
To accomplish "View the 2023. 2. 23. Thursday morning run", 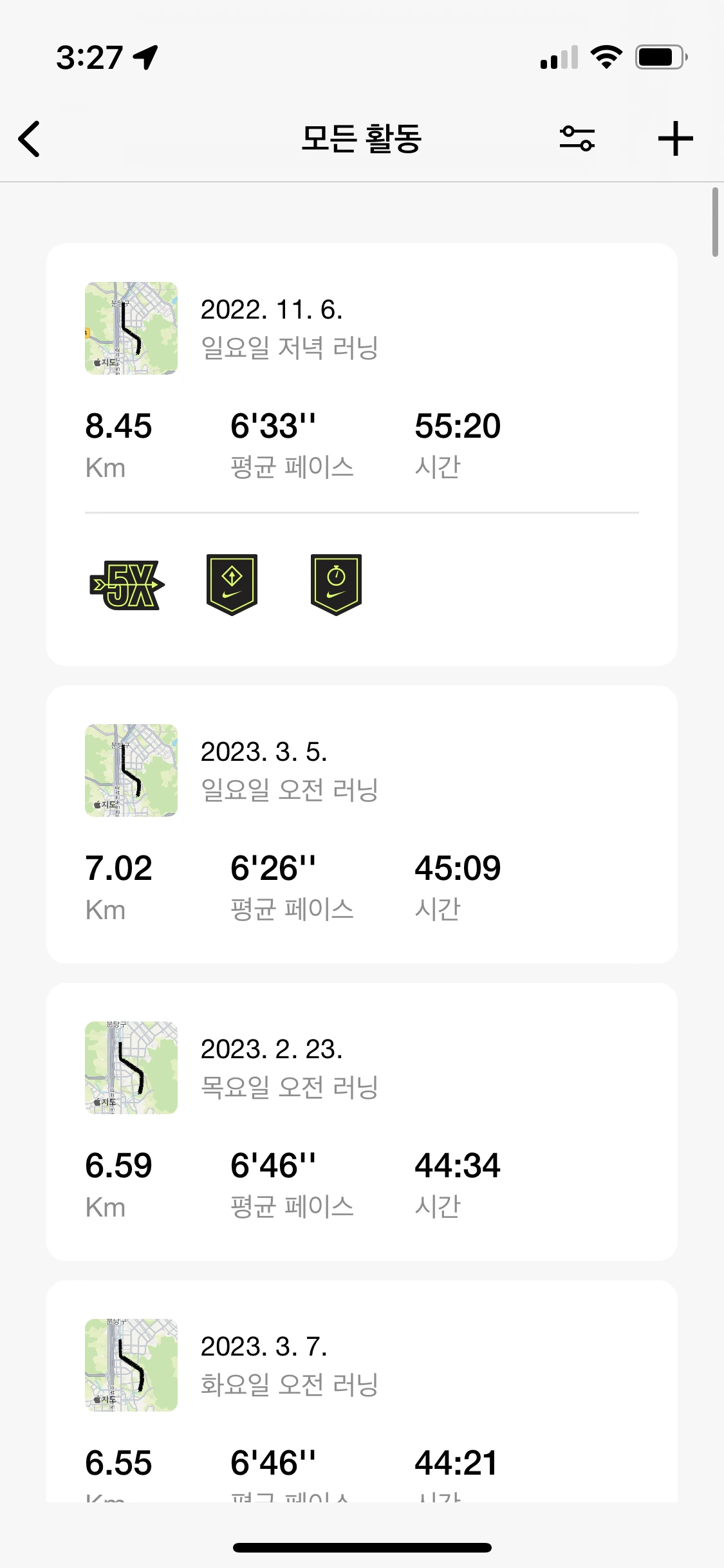I will (x=360, y=1121).
